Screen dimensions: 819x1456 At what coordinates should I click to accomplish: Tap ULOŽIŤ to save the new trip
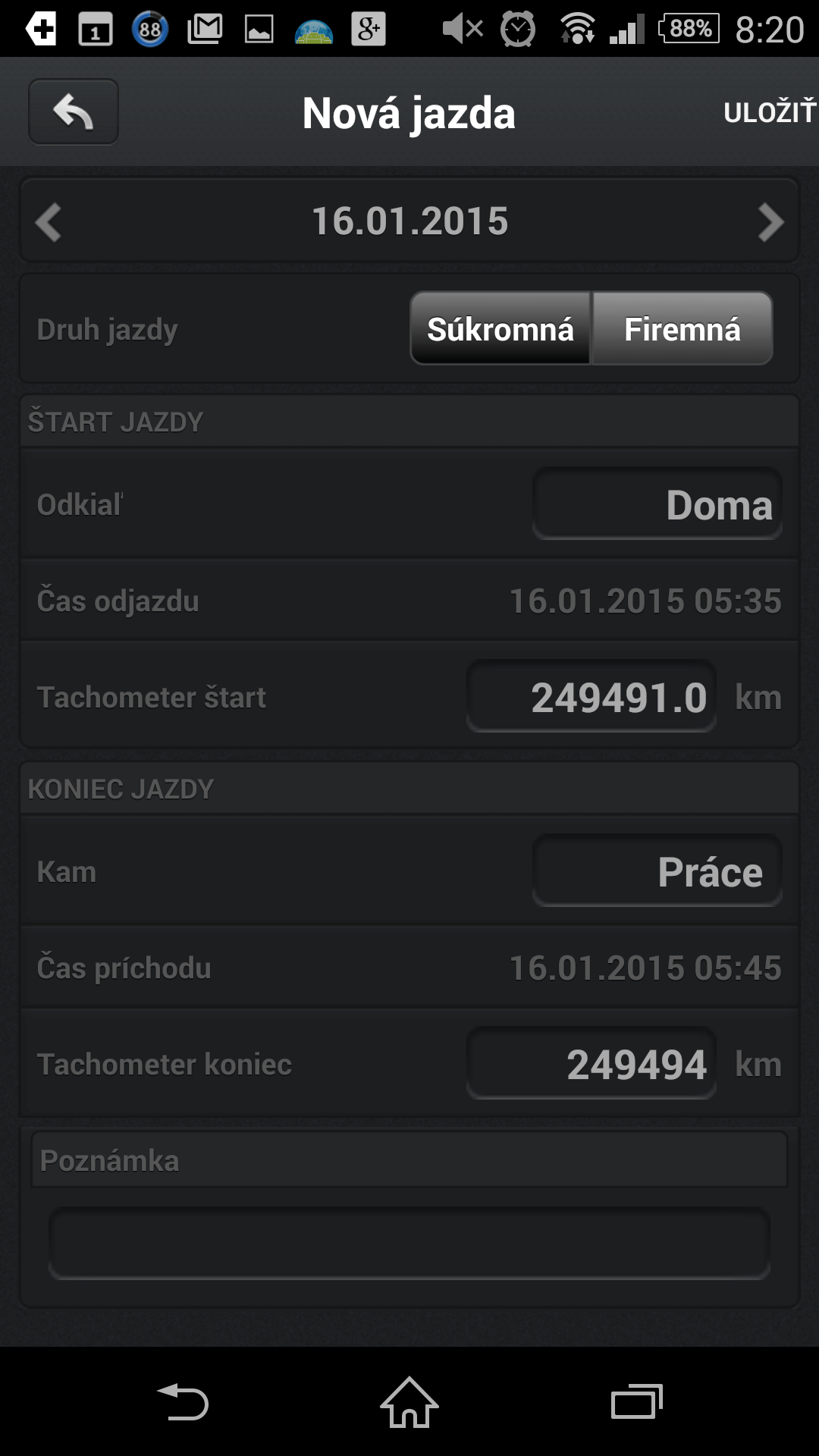[769, 112]
